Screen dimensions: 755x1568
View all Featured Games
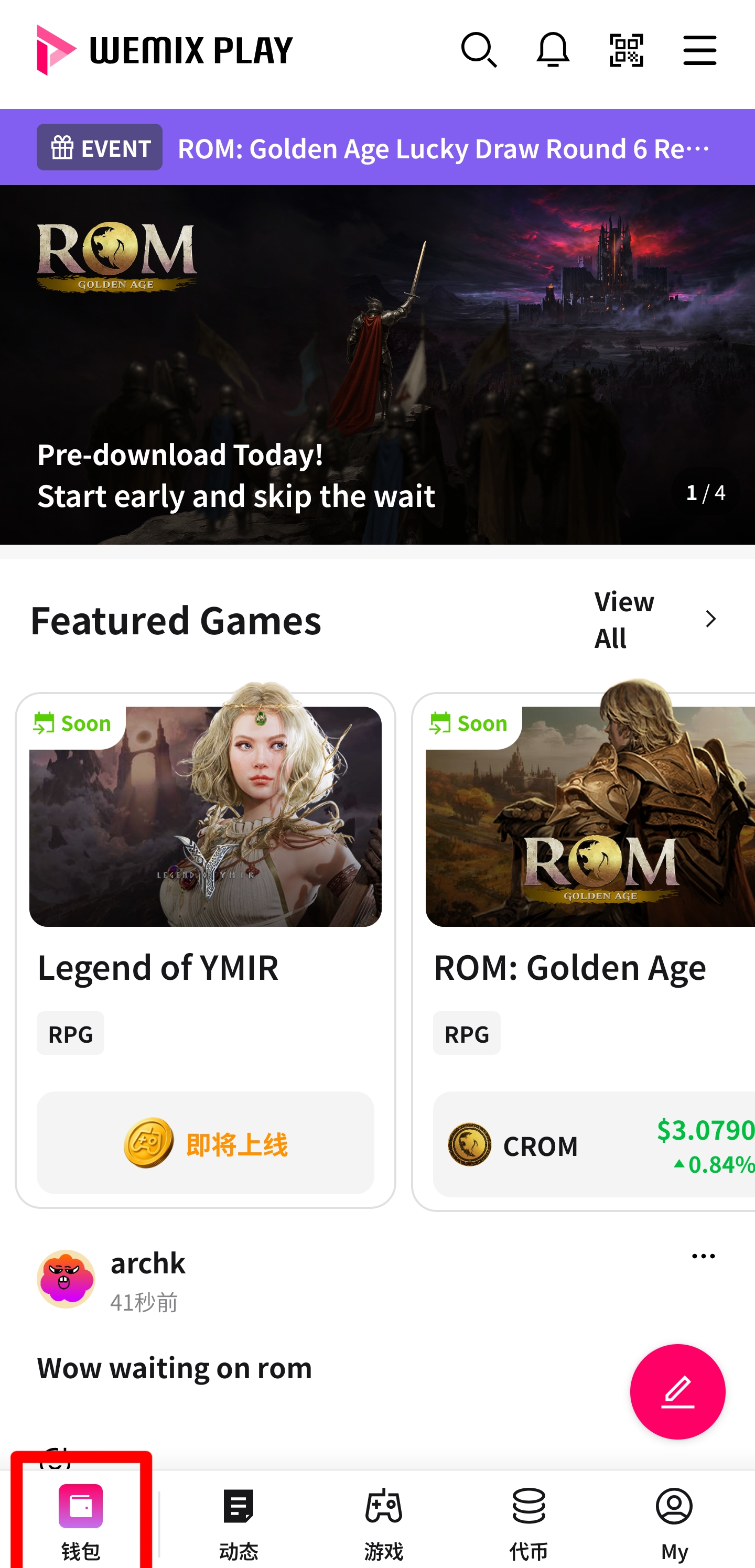coord(656,620)
